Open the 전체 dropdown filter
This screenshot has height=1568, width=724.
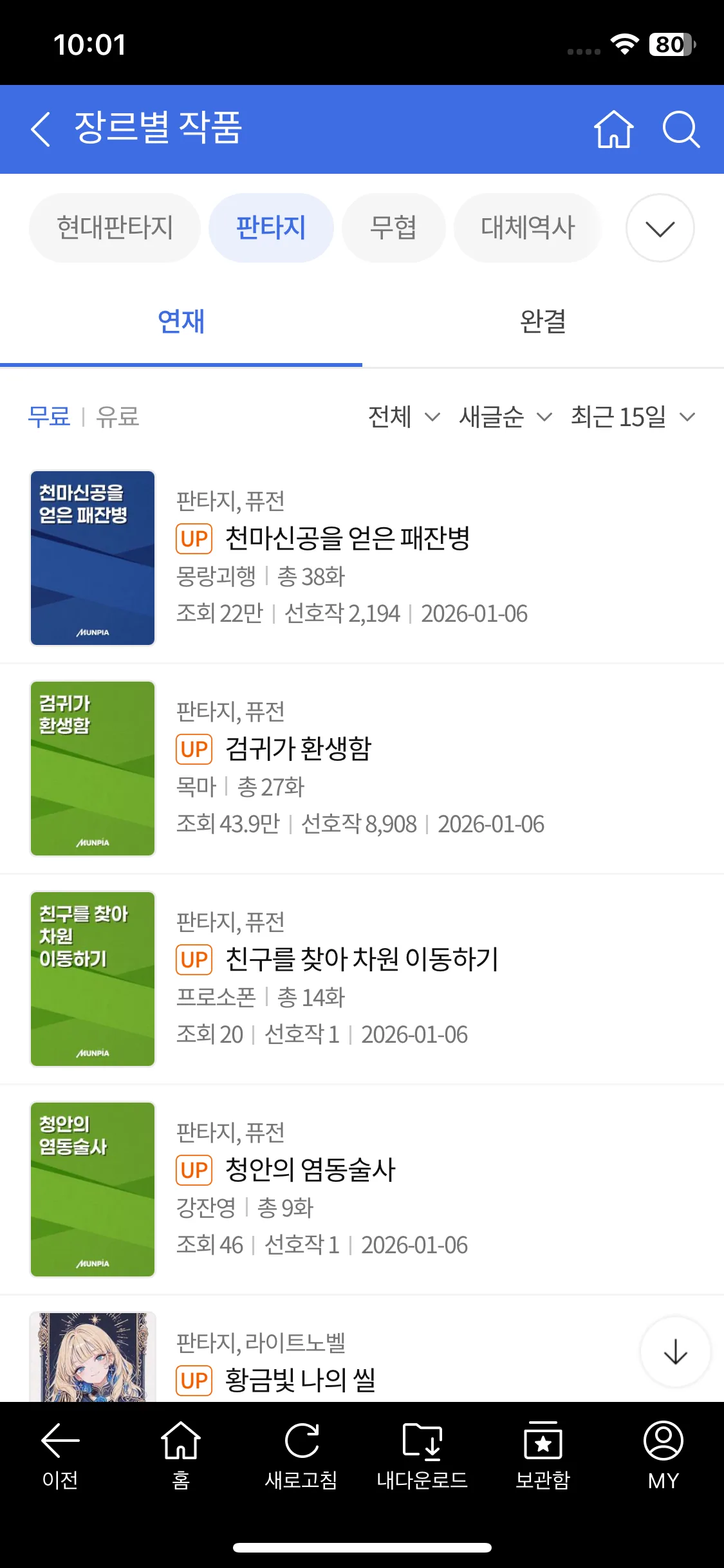pyautogui.click(x=404, y=416)
